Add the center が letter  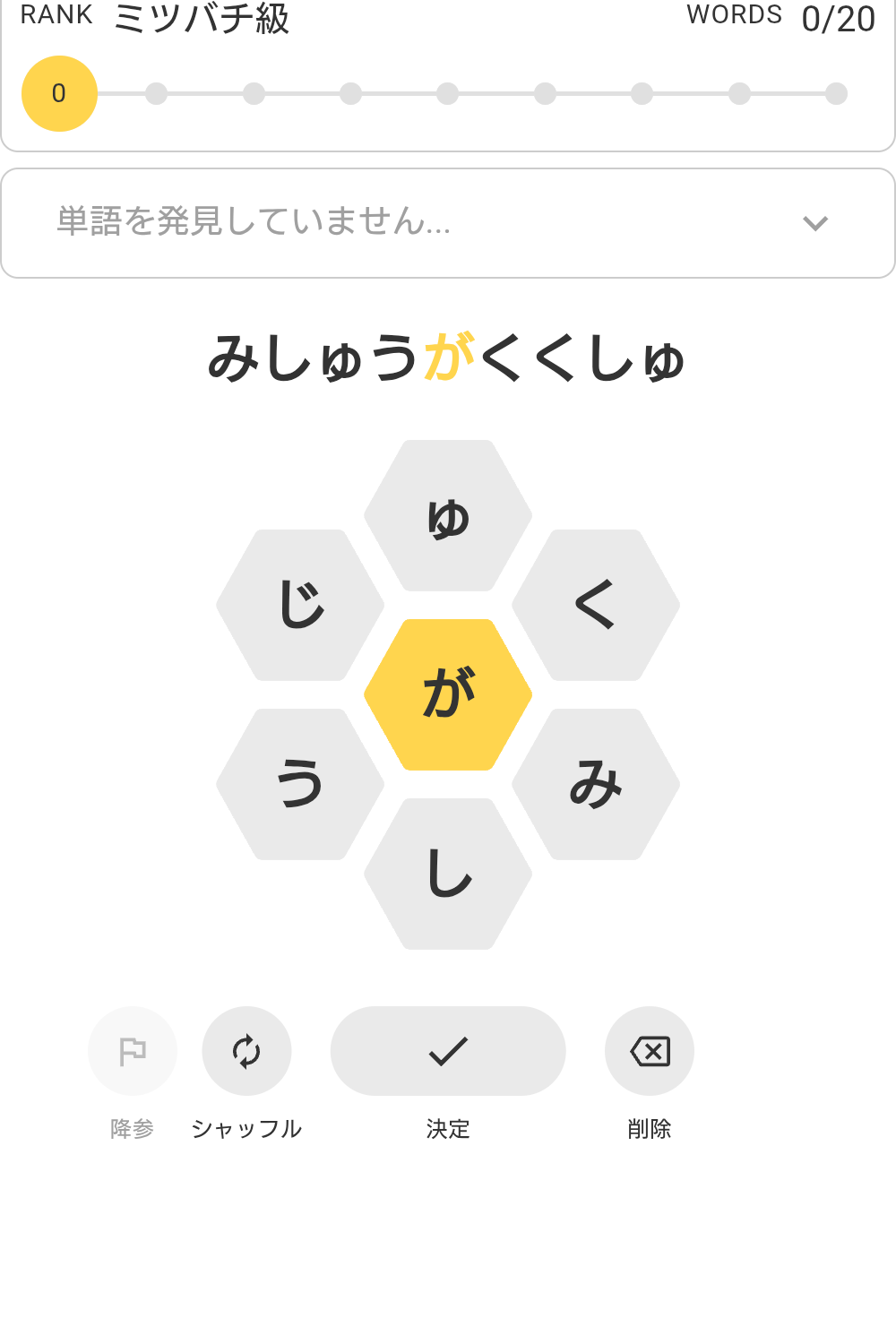pyautogui.click(x=448, y=694)
